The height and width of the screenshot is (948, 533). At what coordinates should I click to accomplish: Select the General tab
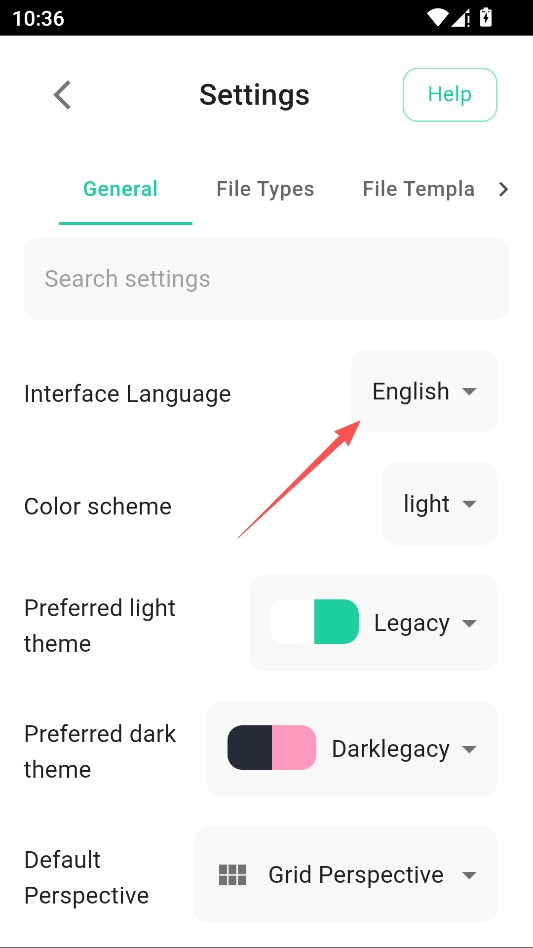coord(120,189)
